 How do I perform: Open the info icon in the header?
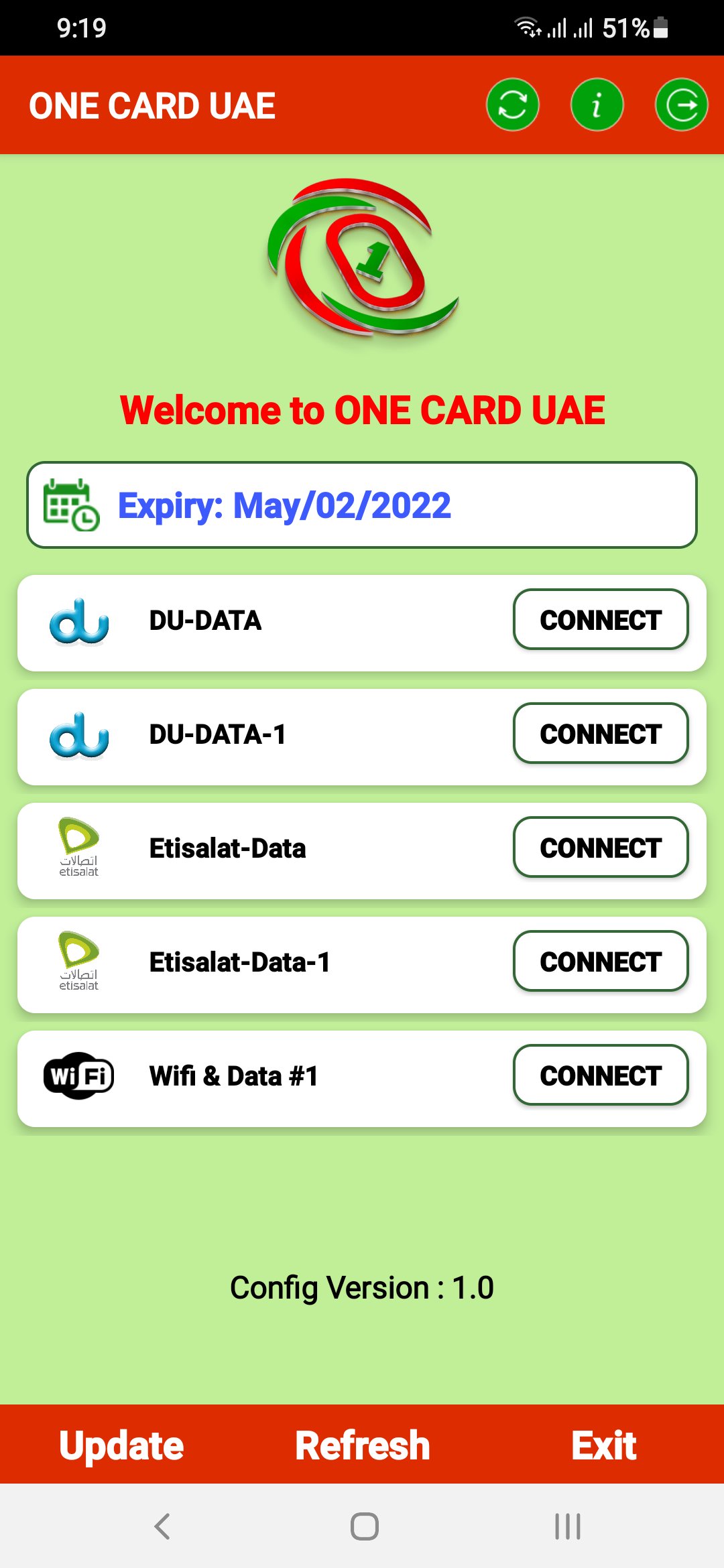[x=597, y=105]
